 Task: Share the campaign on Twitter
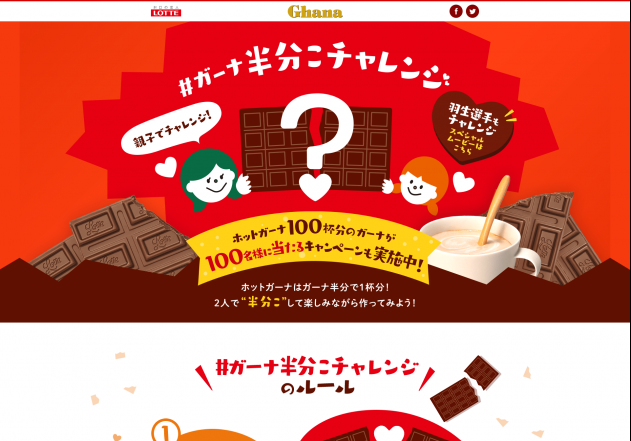pyautogui.click(x=472, y=11)
